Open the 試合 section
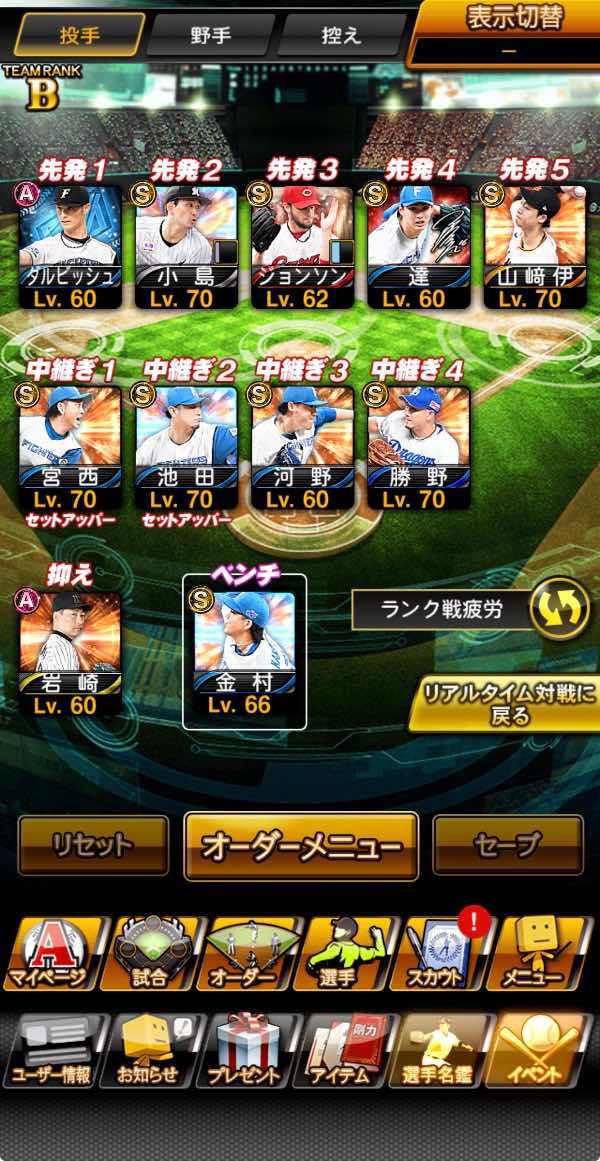Viewport: 600px width, 1161px height. tap(148, 954)
